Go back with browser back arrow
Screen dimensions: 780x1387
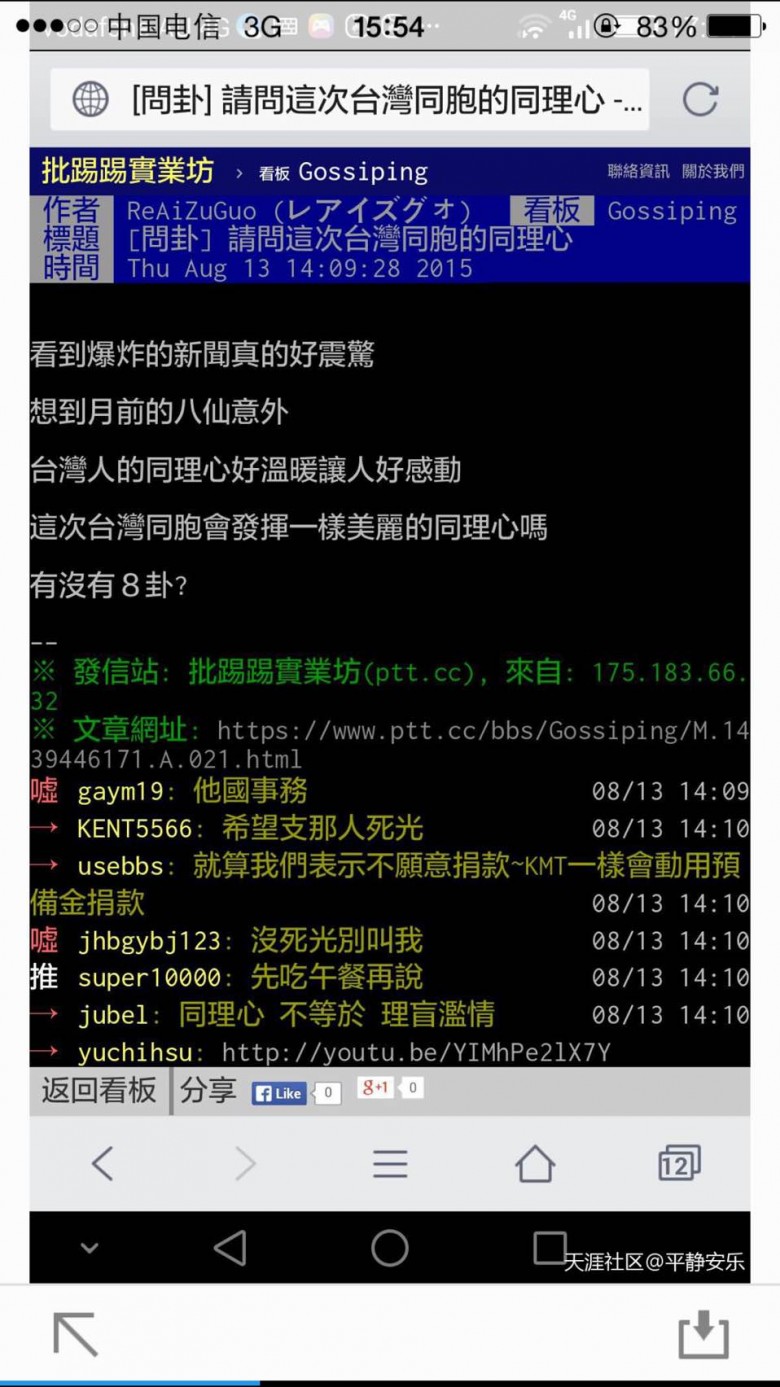tap(102, 1163)
